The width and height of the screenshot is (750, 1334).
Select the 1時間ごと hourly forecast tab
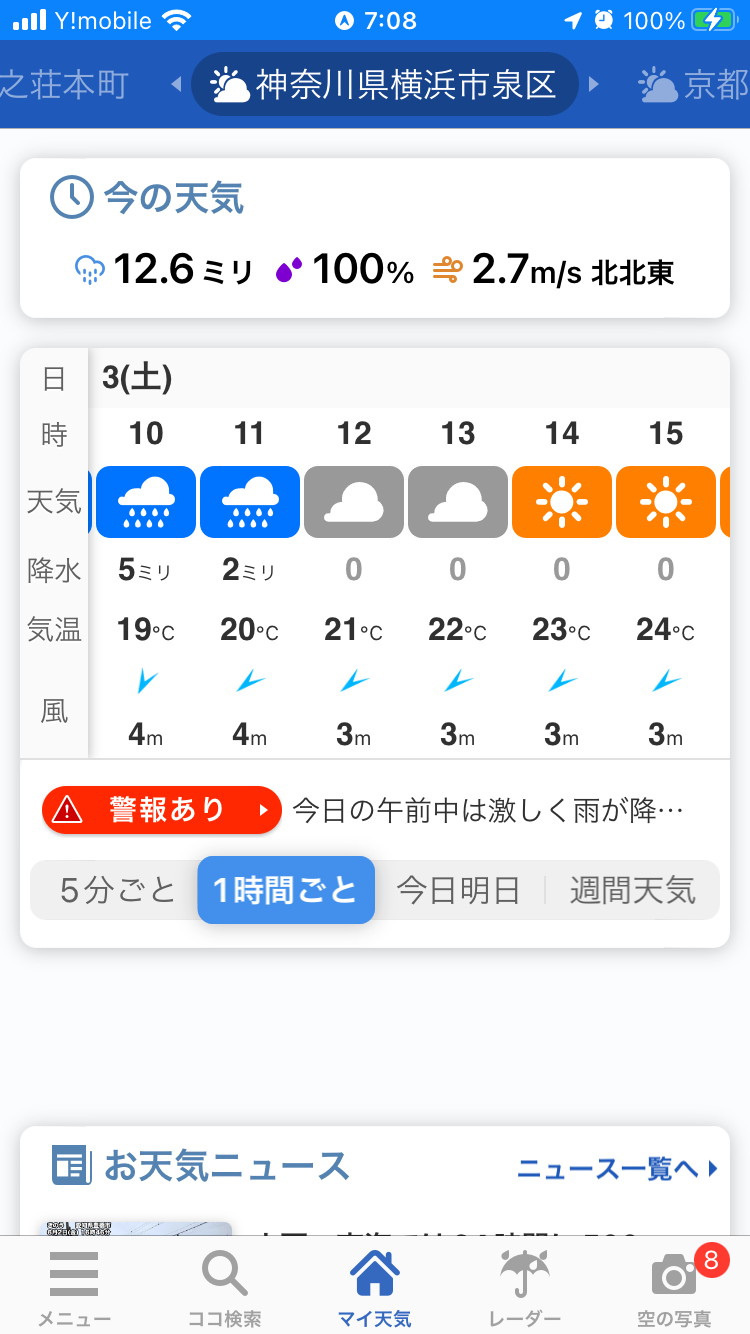pyautogui.click(x=286, y=890)
